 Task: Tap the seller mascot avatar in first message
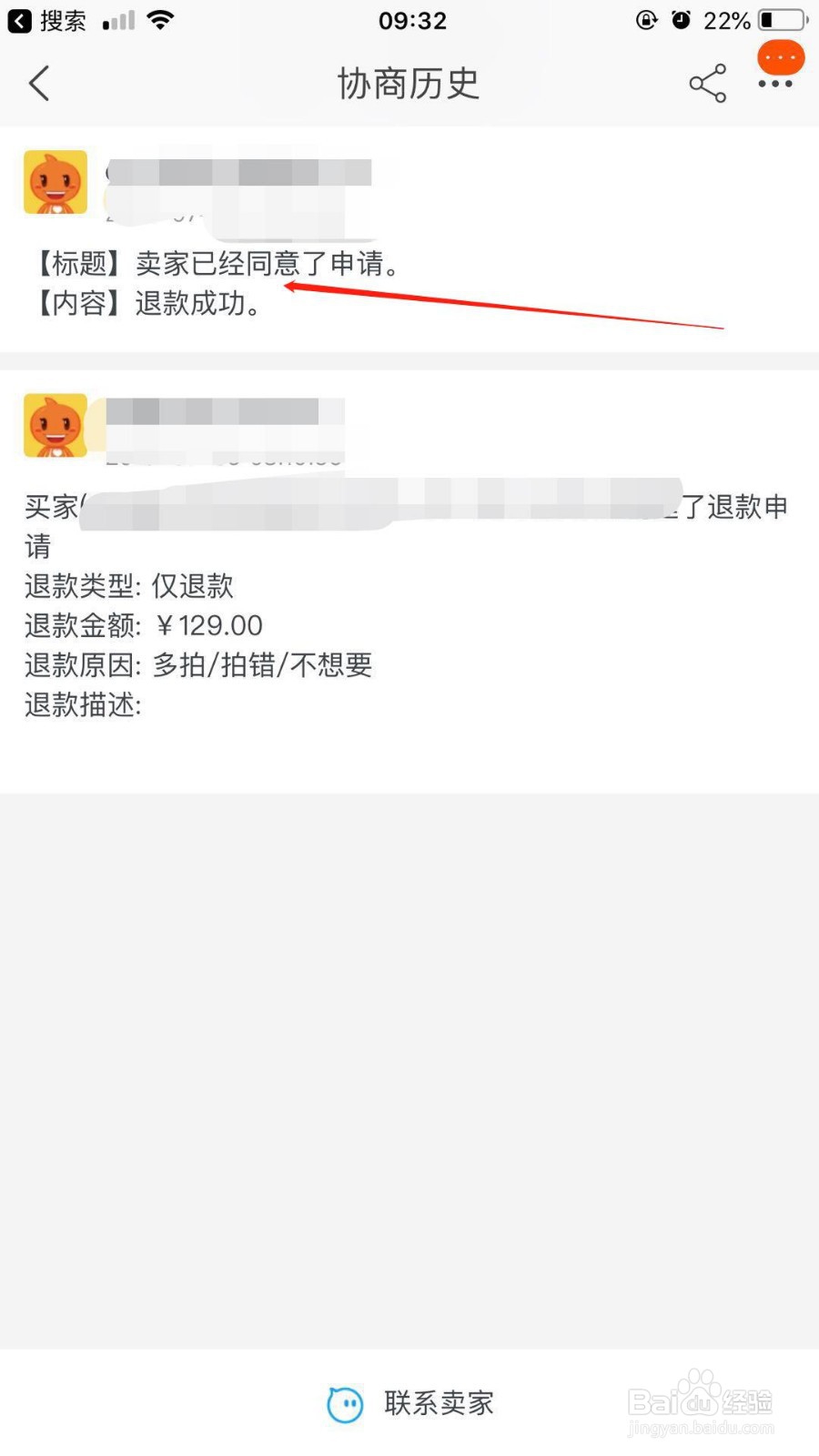pos(56,181)
